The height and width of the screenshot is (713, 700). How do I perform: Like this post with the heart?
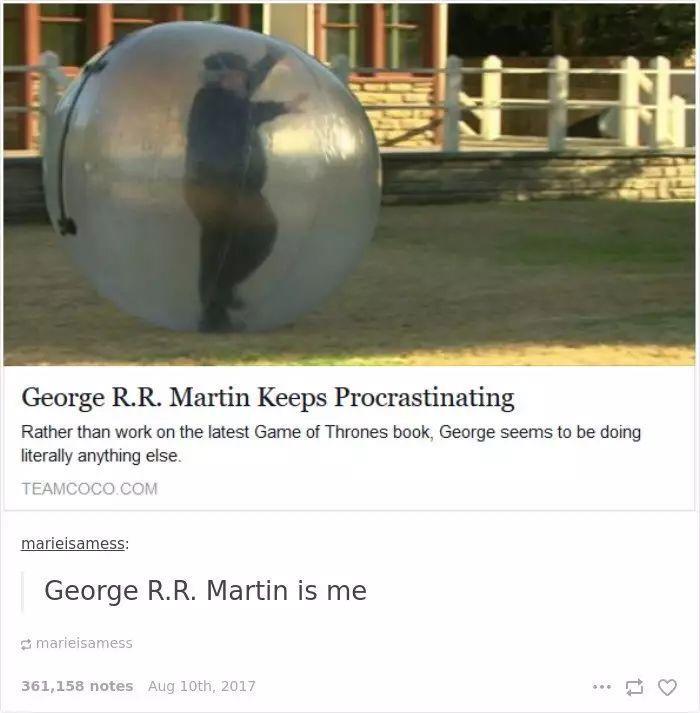point(666,687)
